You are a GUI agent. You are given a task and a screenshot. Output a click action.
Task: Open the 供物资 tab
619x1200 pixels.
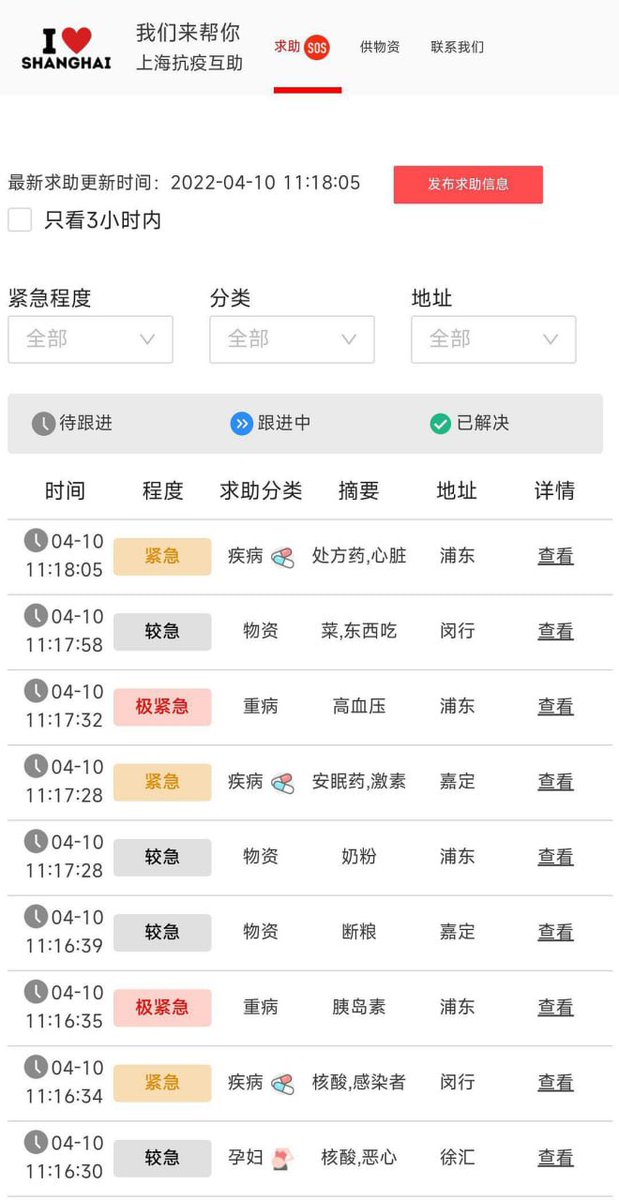380,47
